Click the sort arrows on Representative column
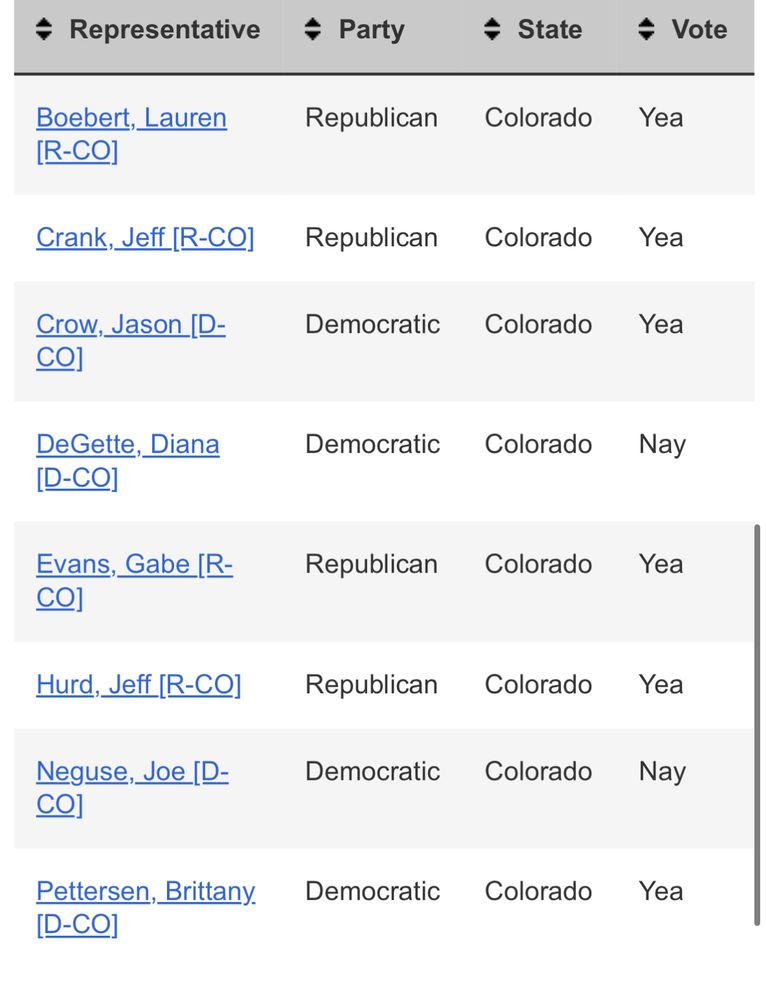766x1000 pixels. [x=44, y=29]
